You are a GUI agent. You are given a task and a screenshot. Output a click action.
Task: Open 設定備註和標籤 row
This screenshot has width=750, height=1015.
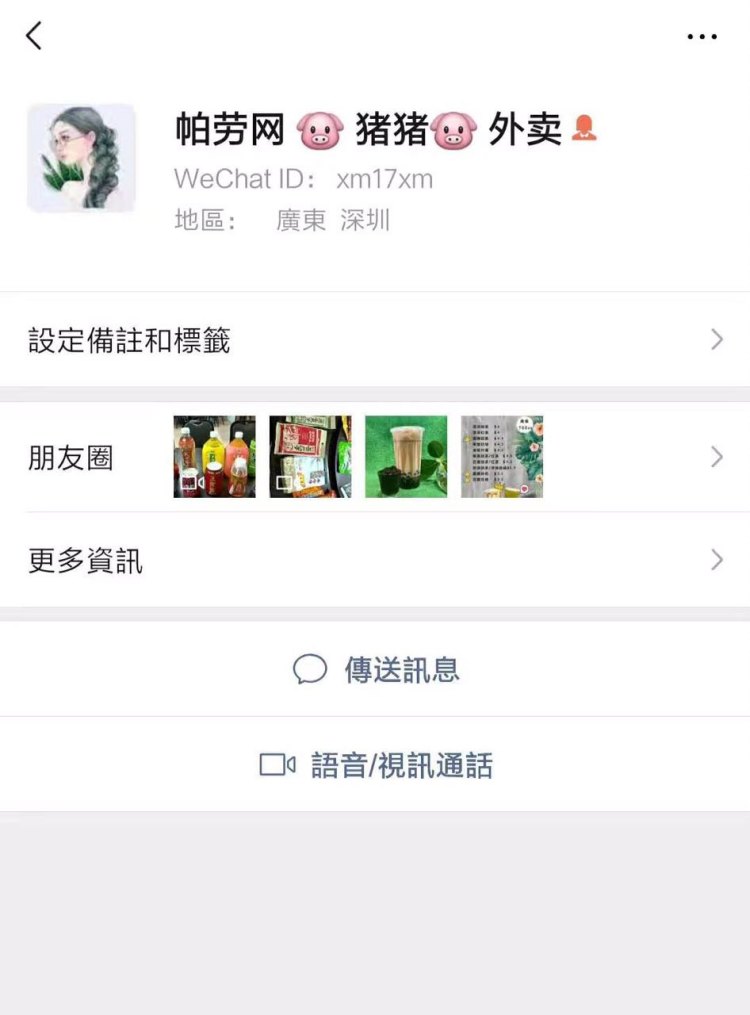click(x=375, y=340)
